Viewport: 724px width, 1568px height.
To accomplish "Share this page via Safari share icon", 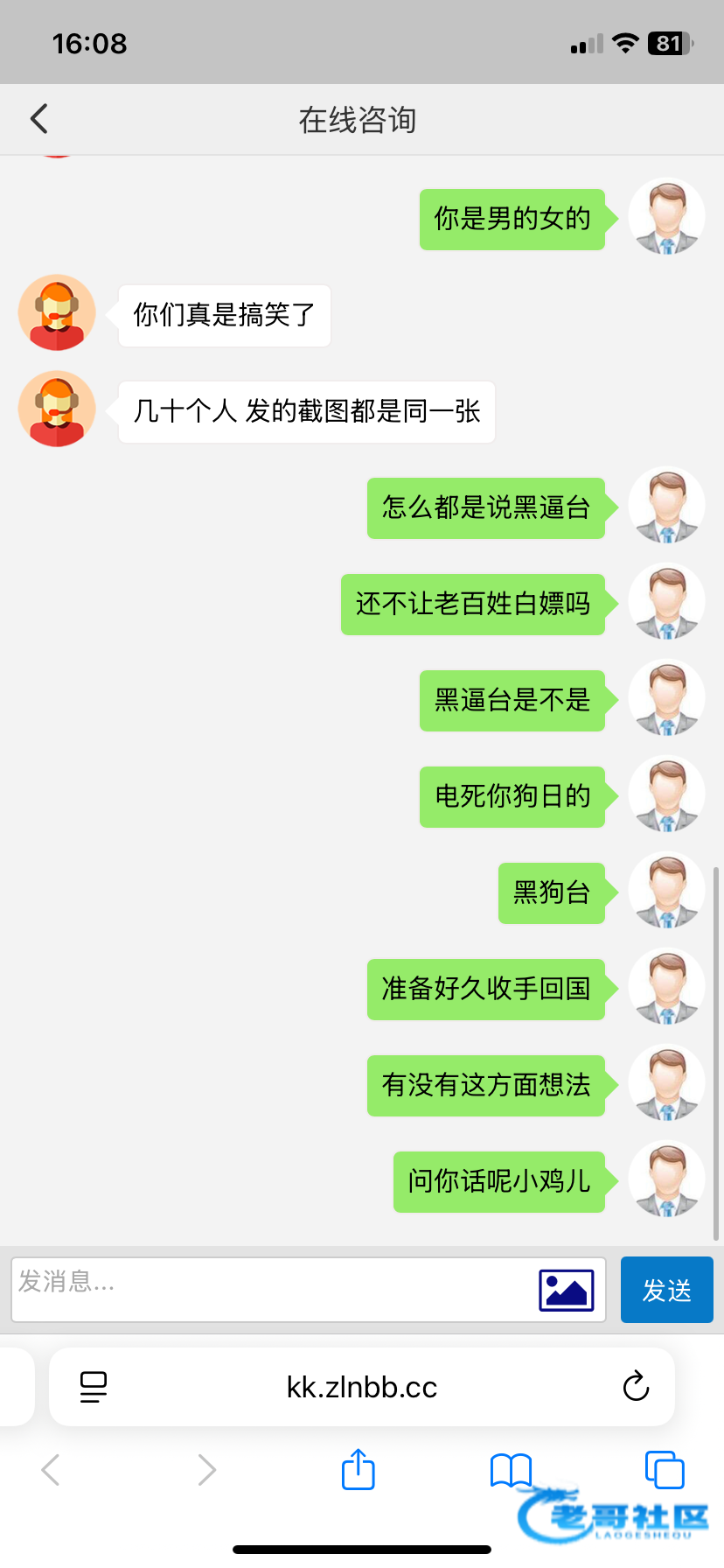I will (359, 1469).
